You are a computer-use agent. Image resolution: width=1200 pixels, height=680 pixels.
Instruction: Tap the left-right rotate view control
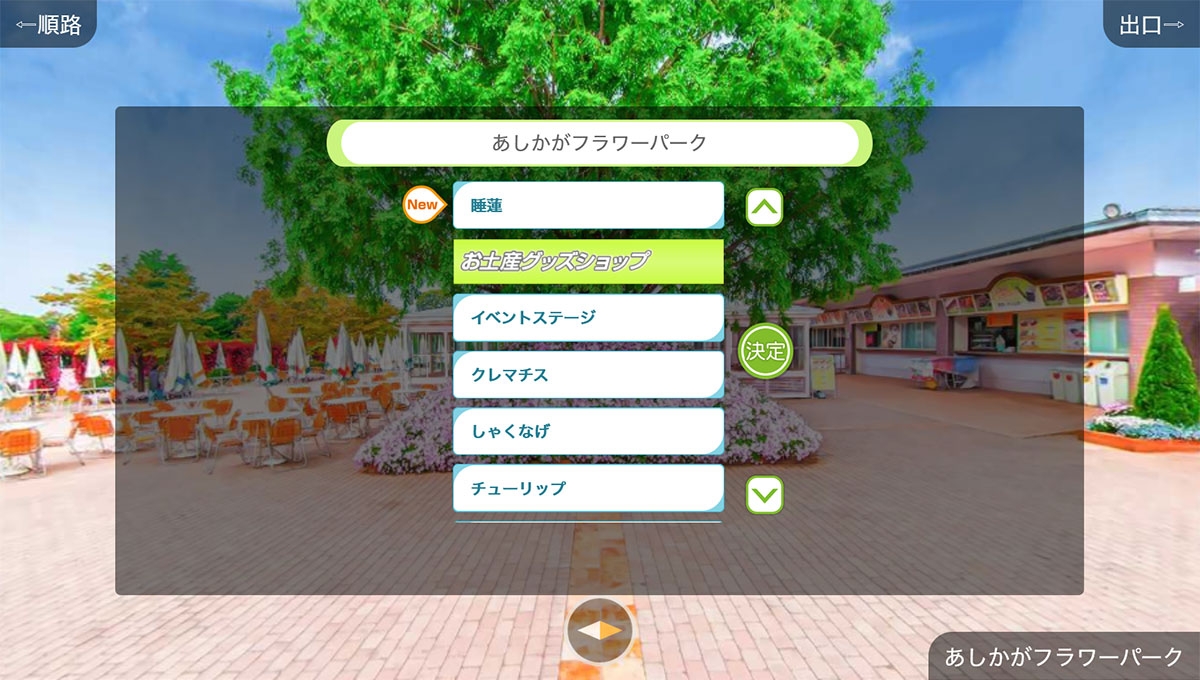(600, 631)
